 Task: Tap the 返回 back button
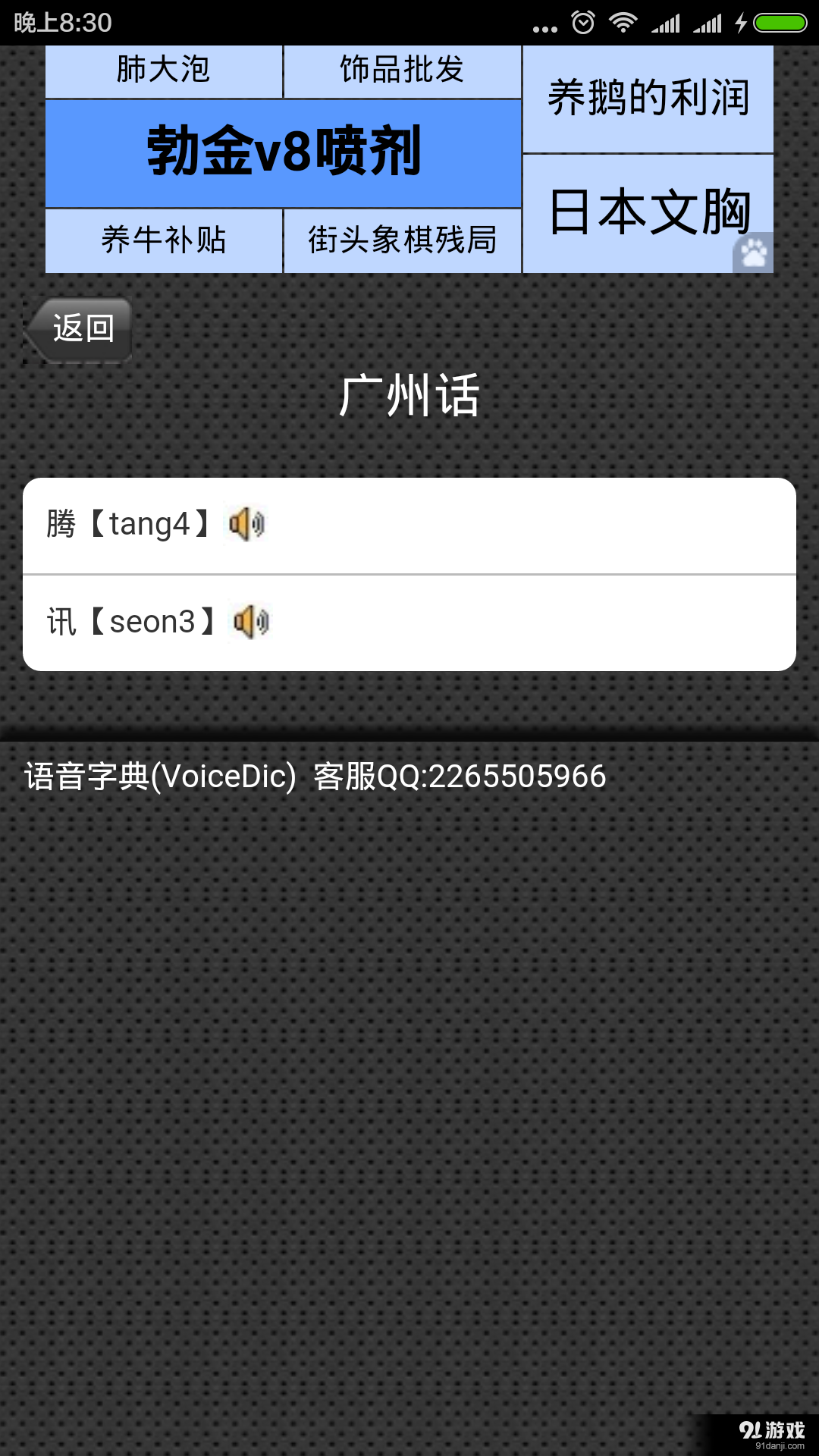tap(80, 329)
